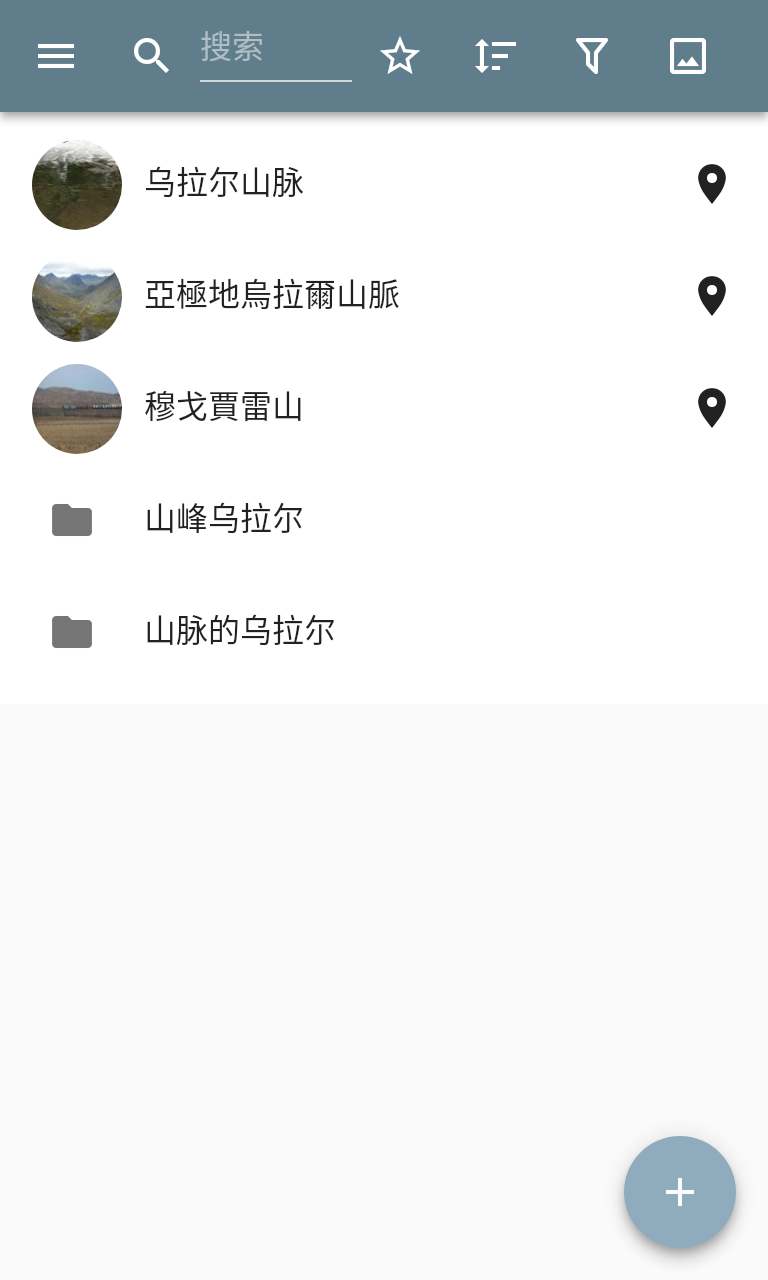Show 乌拉尔山脉 location on map
This screenshot has width=768, height=1280.
[711, 184]
